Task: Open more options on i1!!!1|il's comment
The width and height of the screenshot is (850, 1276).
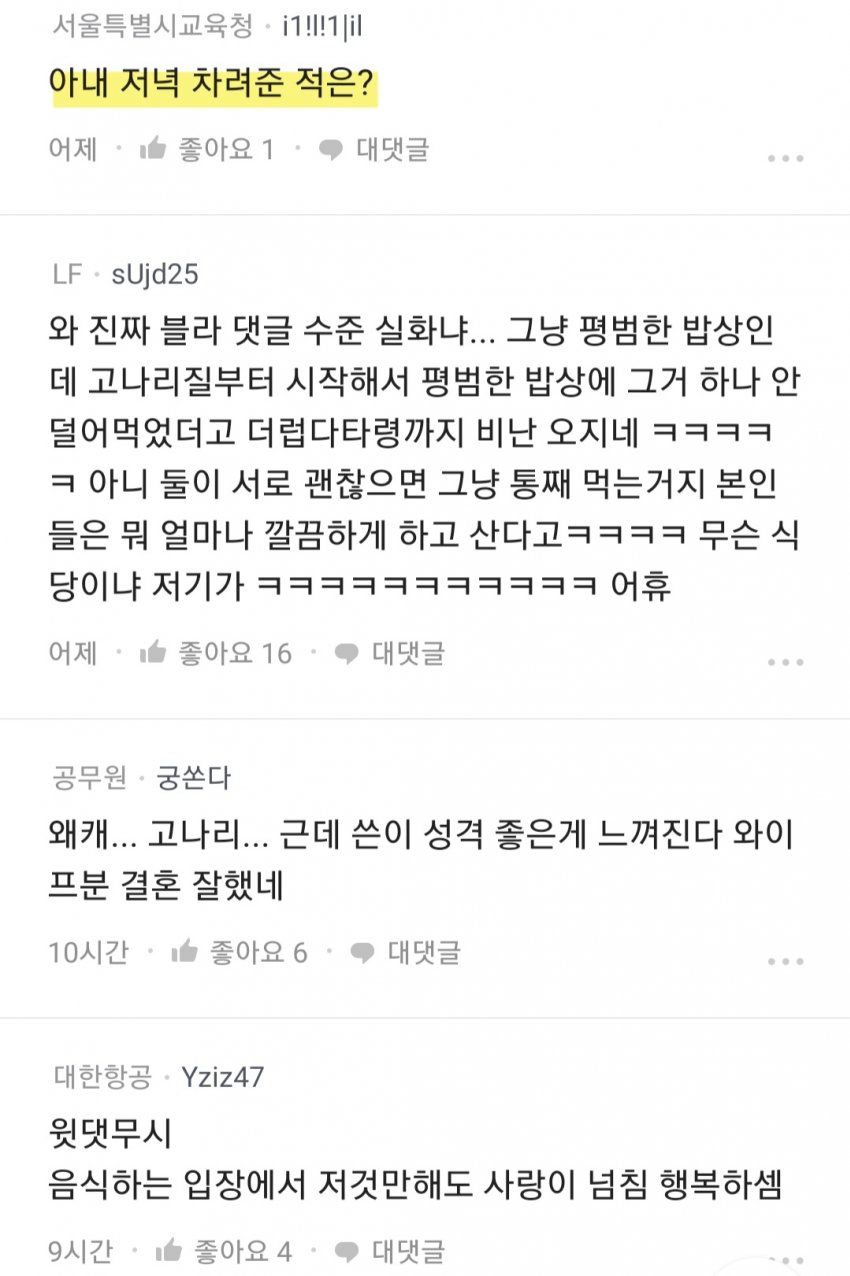Action: click(785, 158)
